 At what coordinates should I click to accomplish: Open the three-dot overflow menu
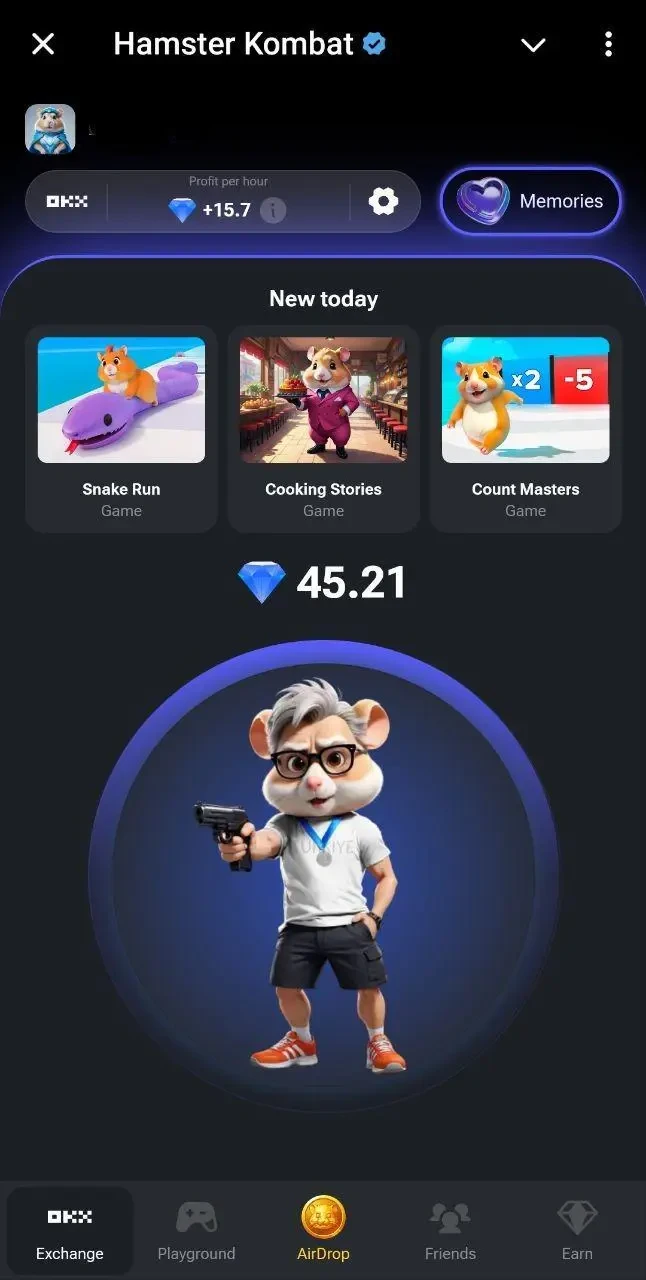coord(608,44)
